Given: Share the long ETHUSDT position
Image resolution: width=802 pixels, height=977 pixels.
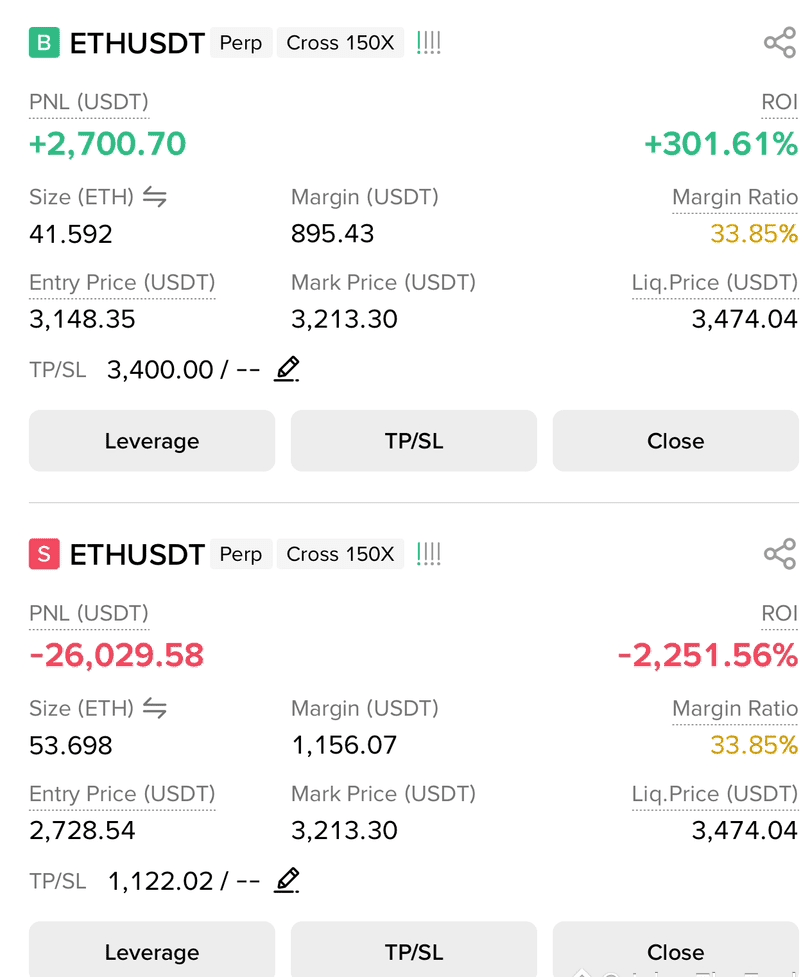Looking at the screenshot, I should coord(780,42).
